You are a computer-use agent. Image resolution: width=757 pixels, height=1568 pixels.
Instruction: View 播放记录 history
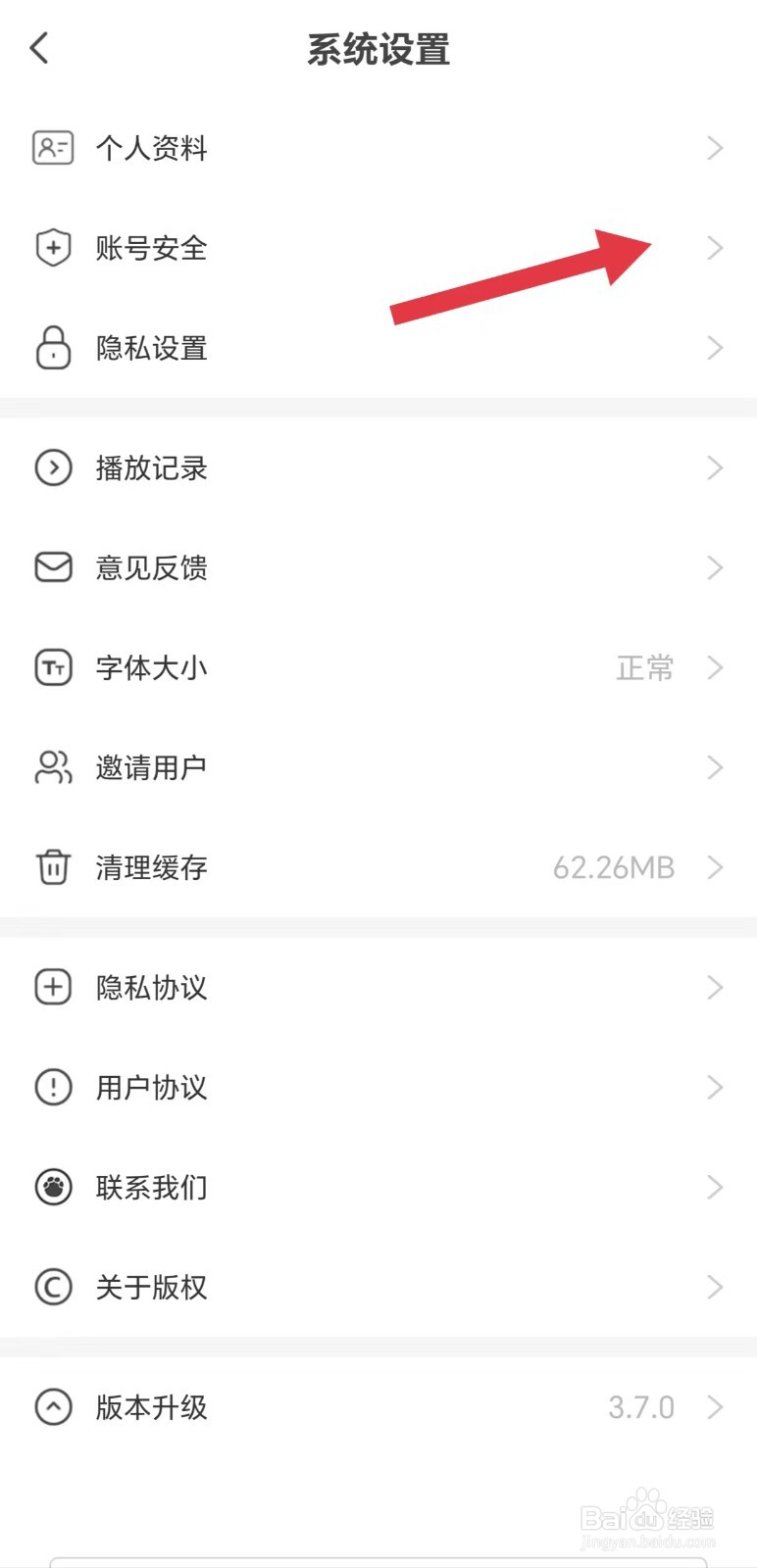coord(378,467)
